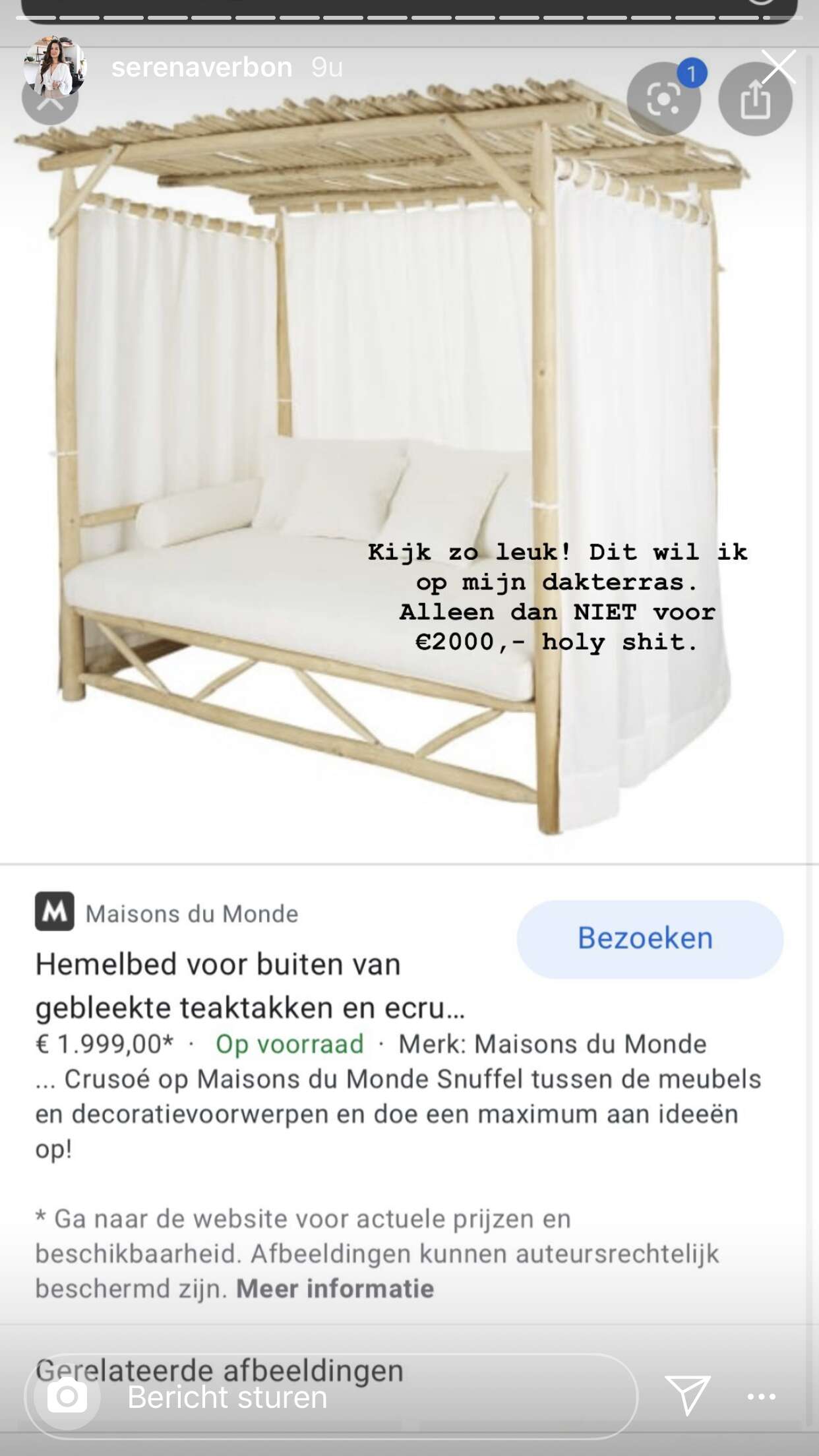The image size is (819, 1456).
Task: Open serenaverbon's profile from the story header
Action: [x=201, y=67]
